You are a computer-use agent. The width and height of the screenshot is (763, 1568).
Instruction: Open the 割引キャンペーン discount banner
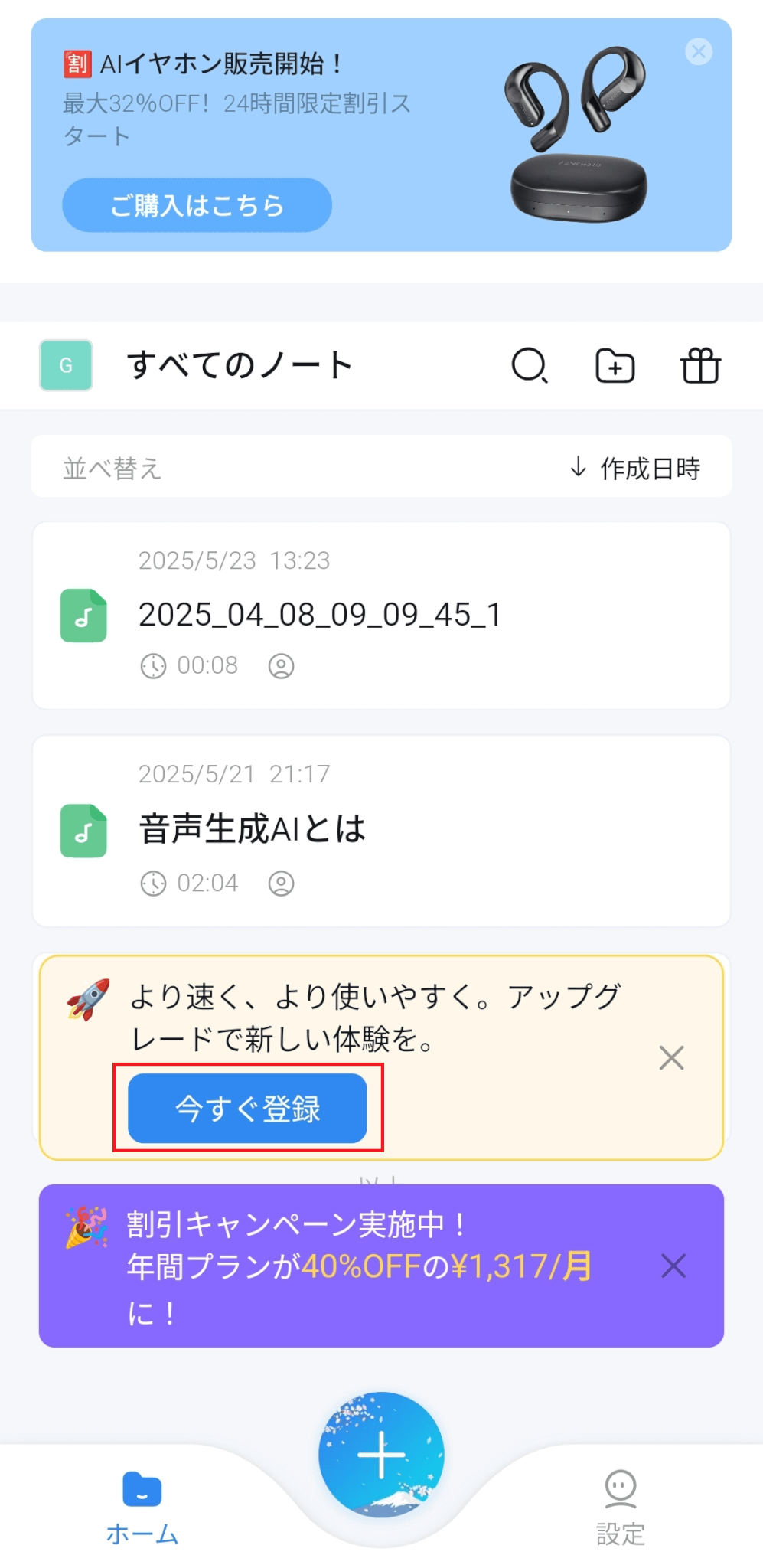click(x=358, y=1266)
